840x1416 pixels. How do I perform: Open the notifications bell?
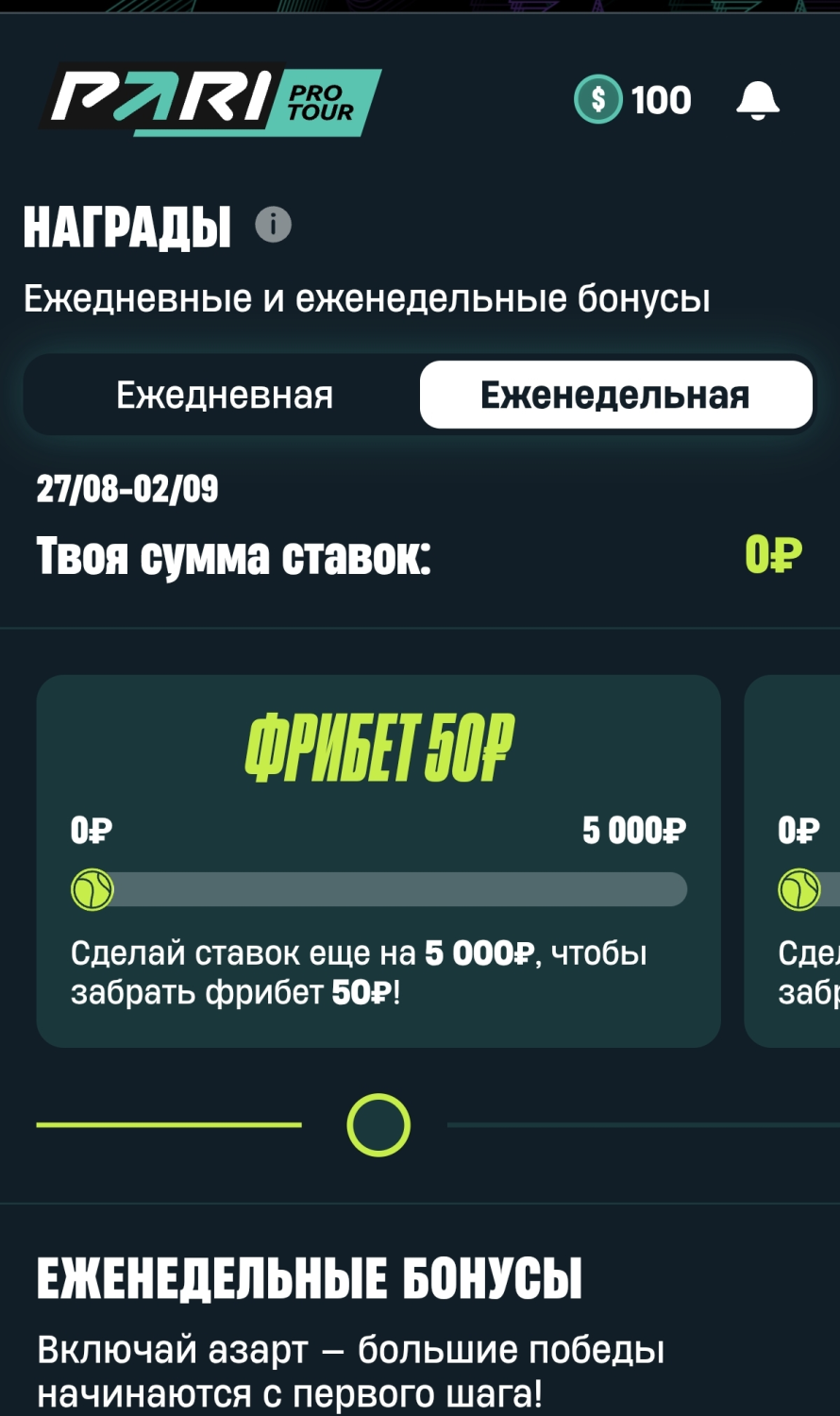(x=757, y=100)
